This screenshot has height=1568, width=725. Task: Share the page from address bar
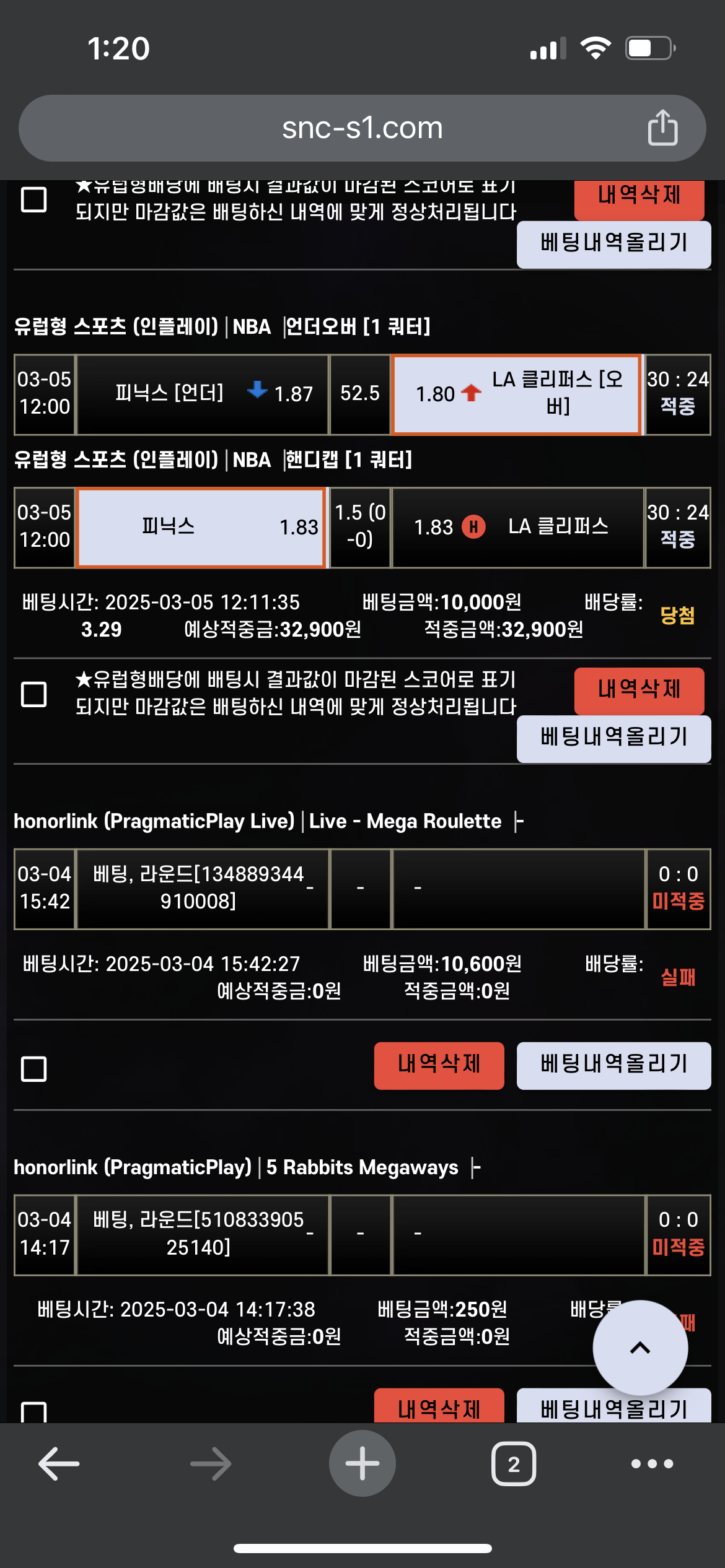point(662,128)
